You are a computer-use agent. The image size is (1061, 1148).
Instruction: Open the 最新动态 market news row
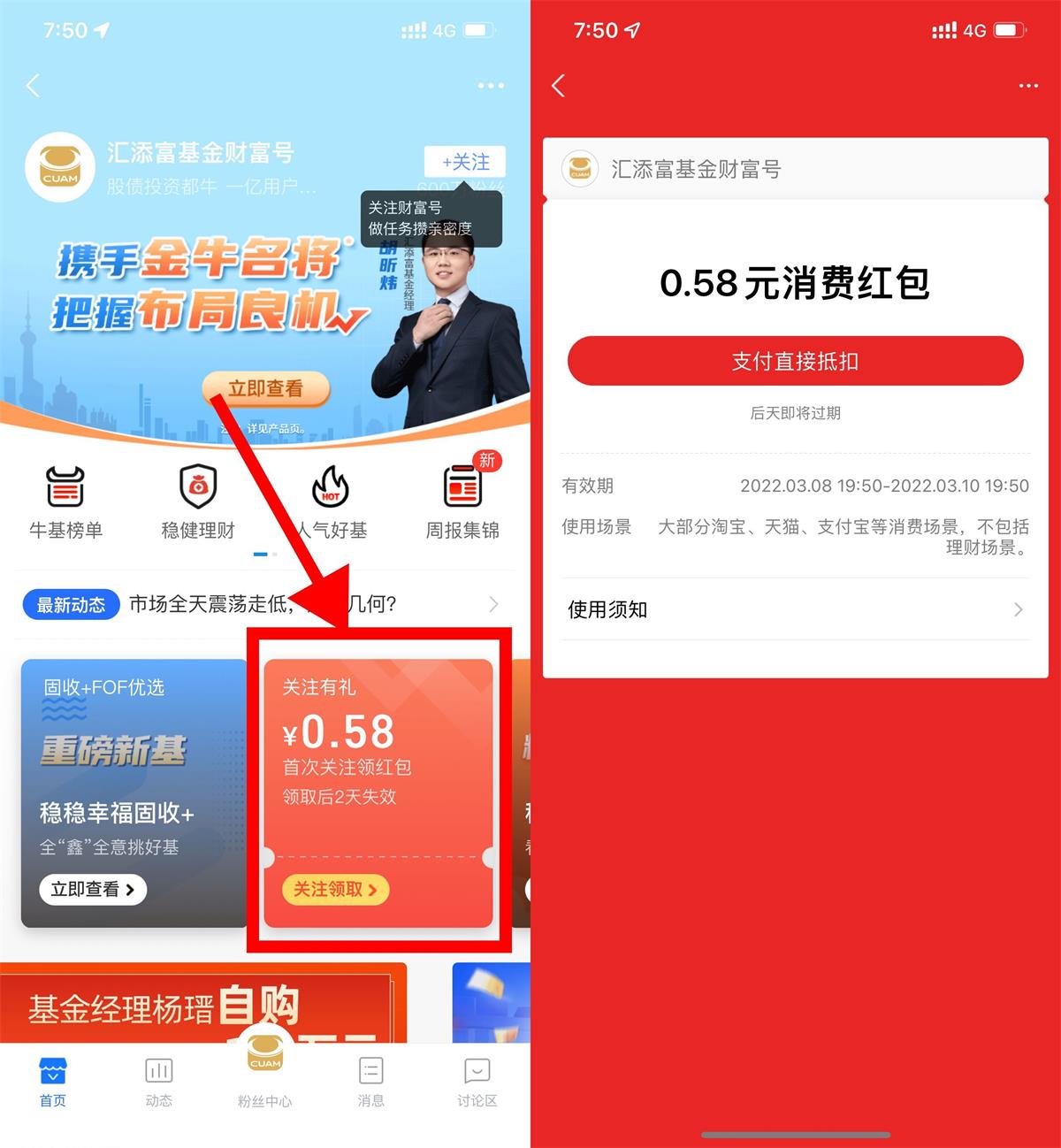tap(265, 604)
